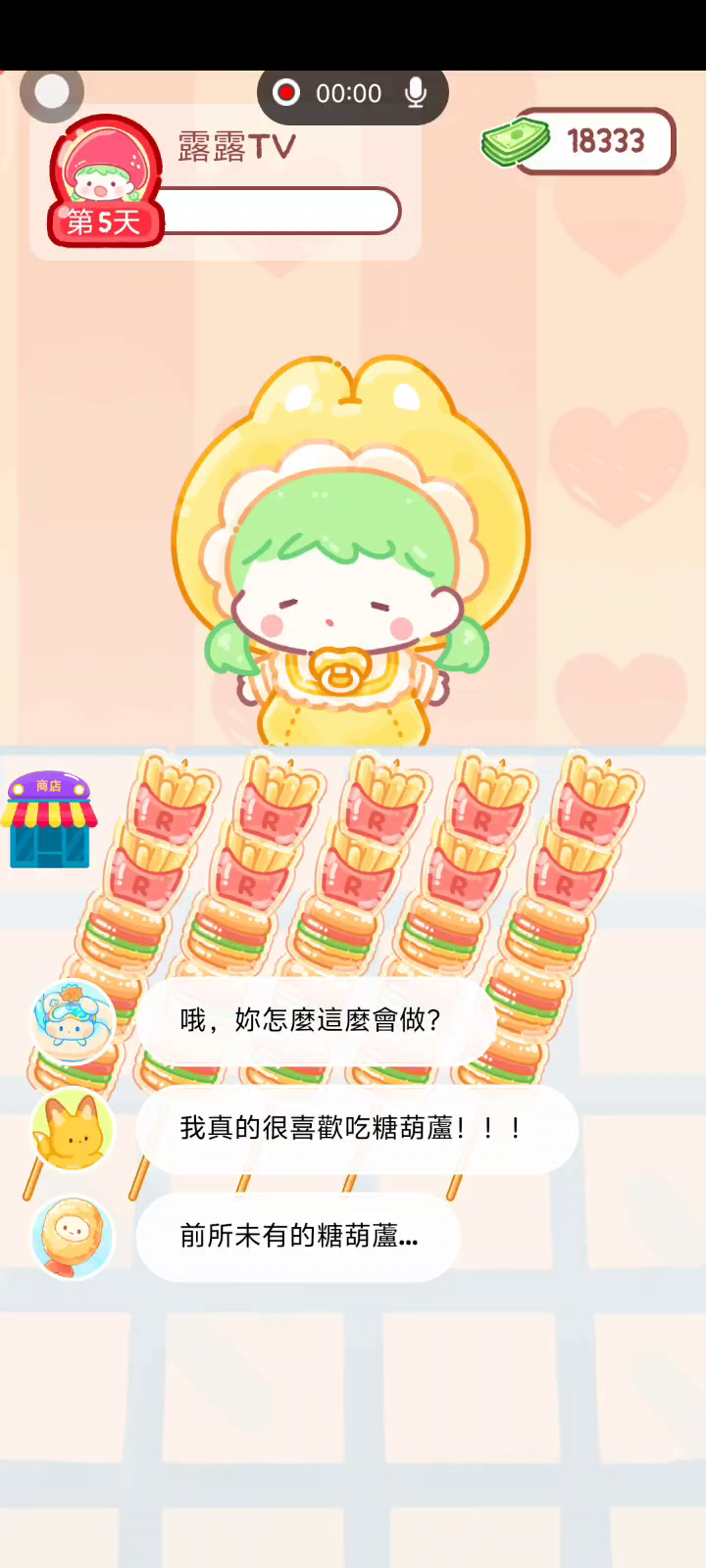Screen dimensions: 706x1568
Task: Tap the 露露TV strawberry avatar
Action: click(x=105, y=171)
